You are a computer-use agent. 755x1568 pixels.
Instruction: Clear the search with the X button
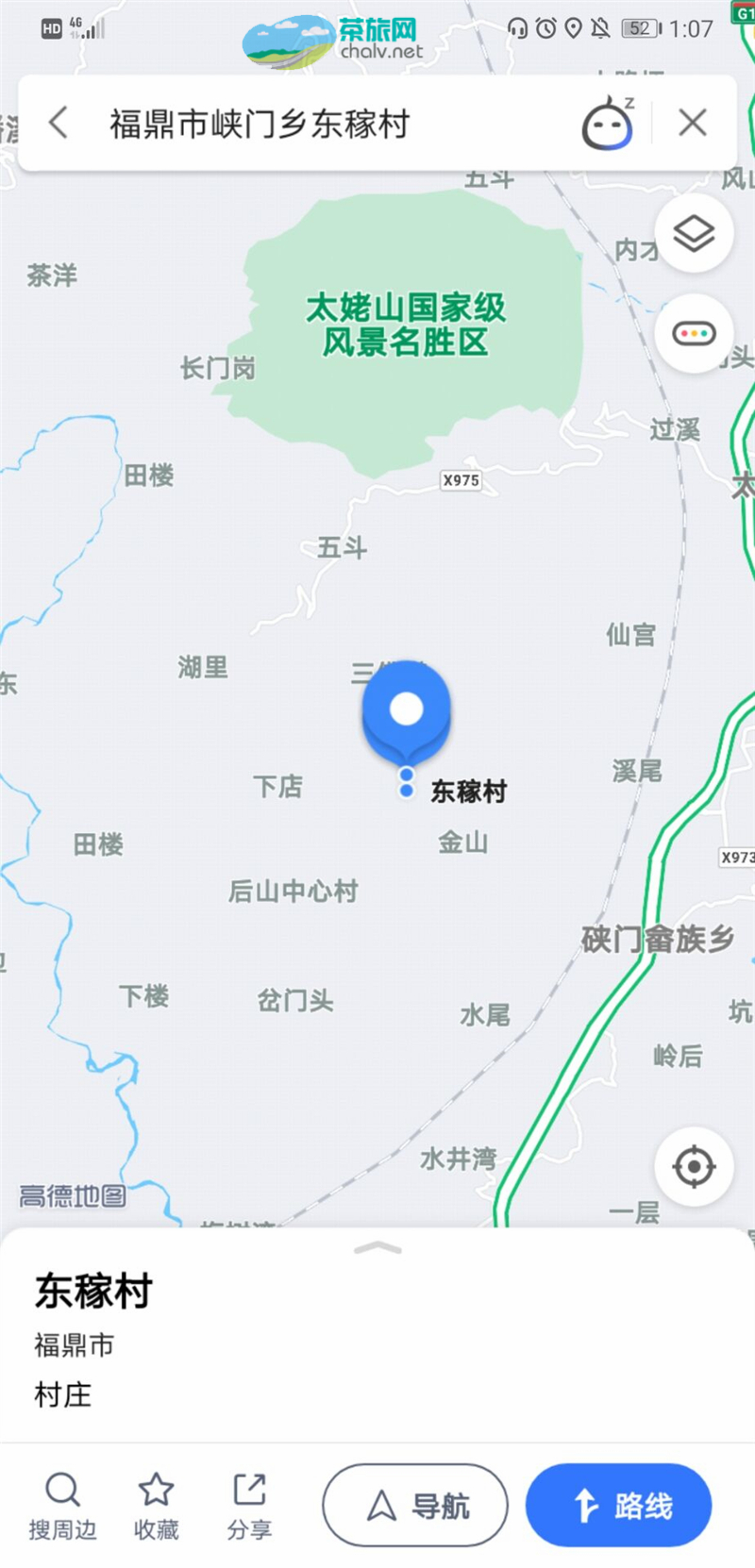coord(693,123)
